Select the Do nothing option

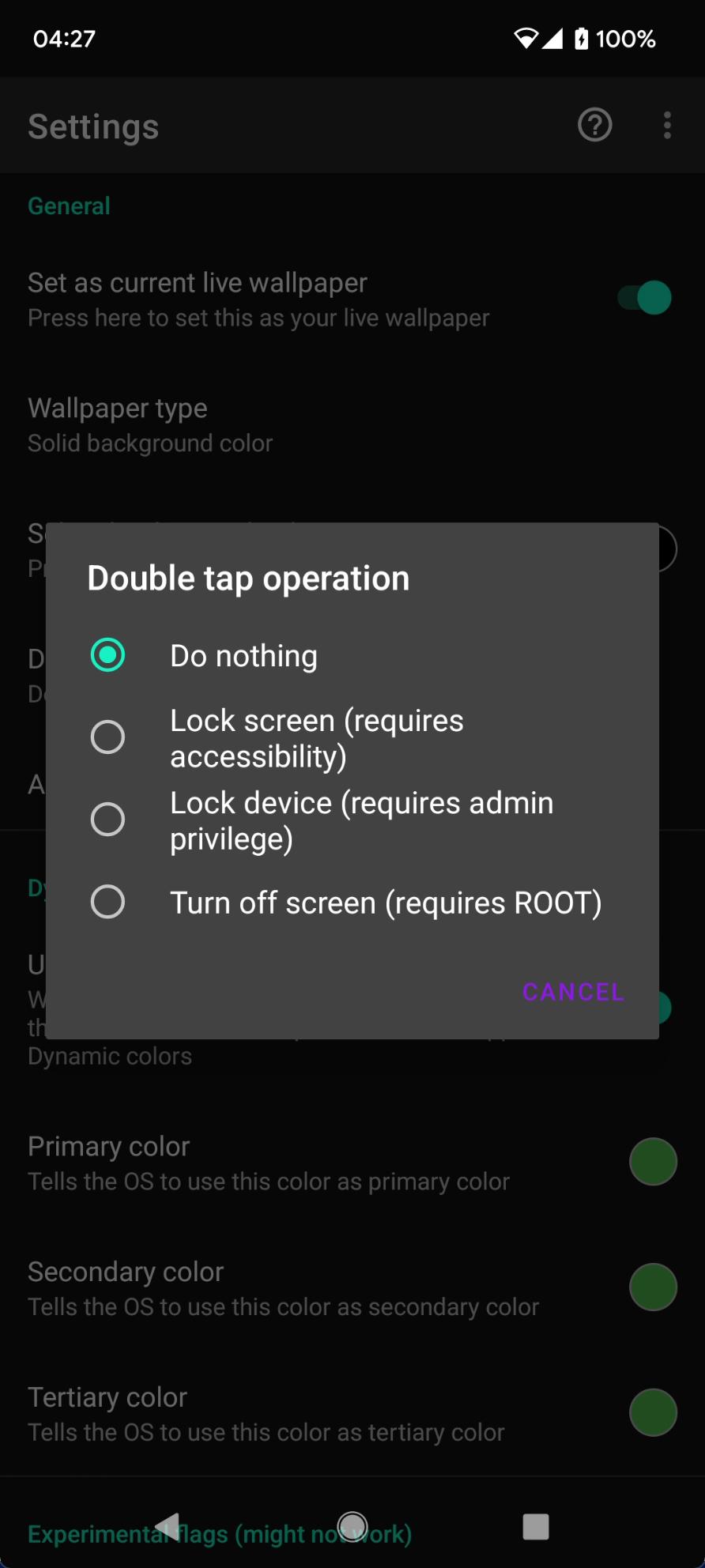(x=352, y=655)
